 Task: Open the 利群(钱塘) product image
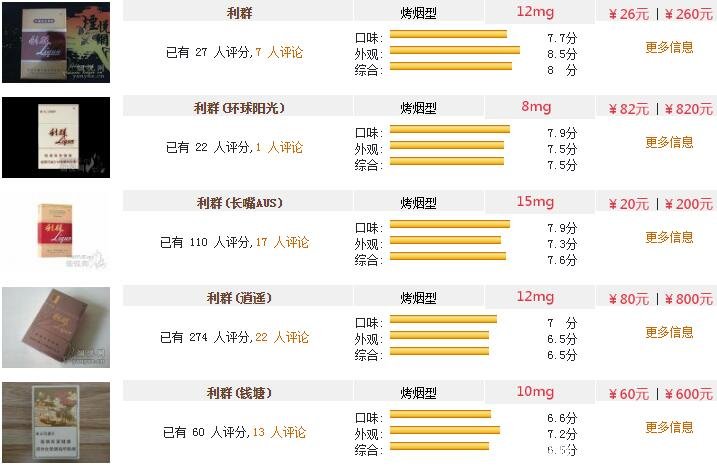(x=54, y=422)
